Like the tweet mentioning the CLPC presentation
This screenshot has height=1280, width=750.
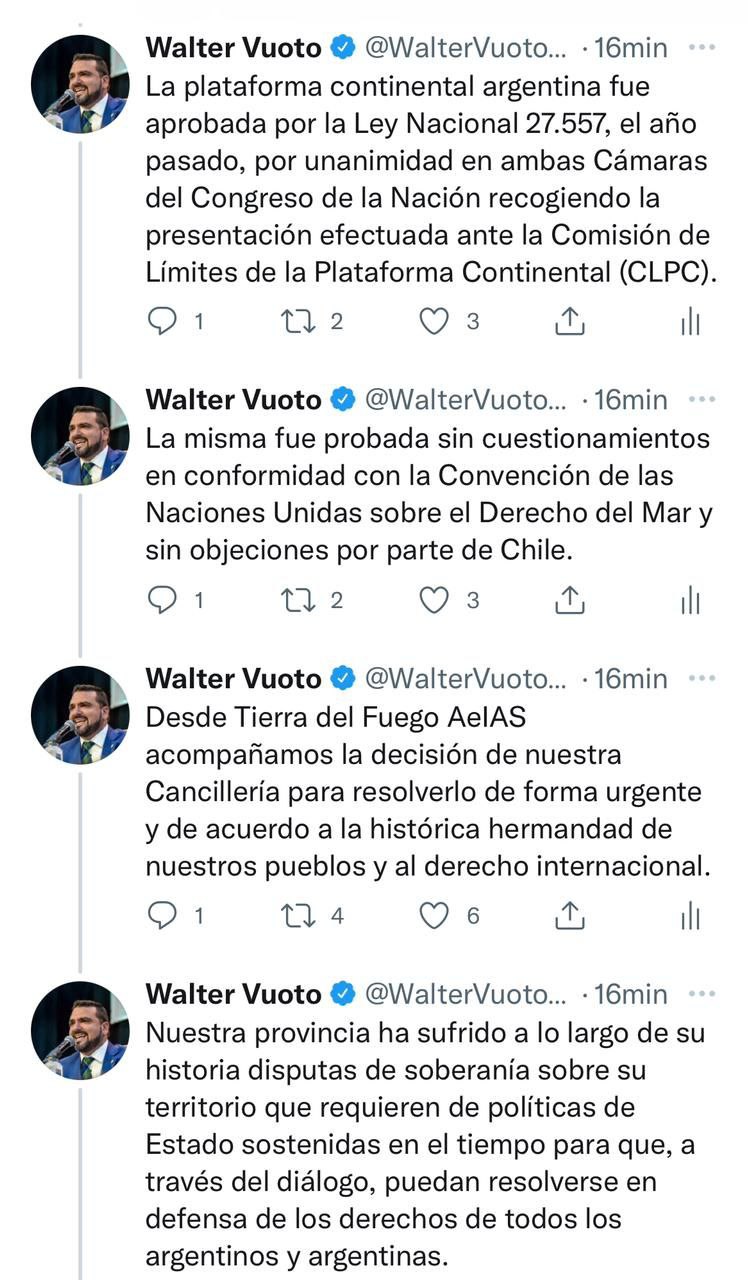point(433,321)
